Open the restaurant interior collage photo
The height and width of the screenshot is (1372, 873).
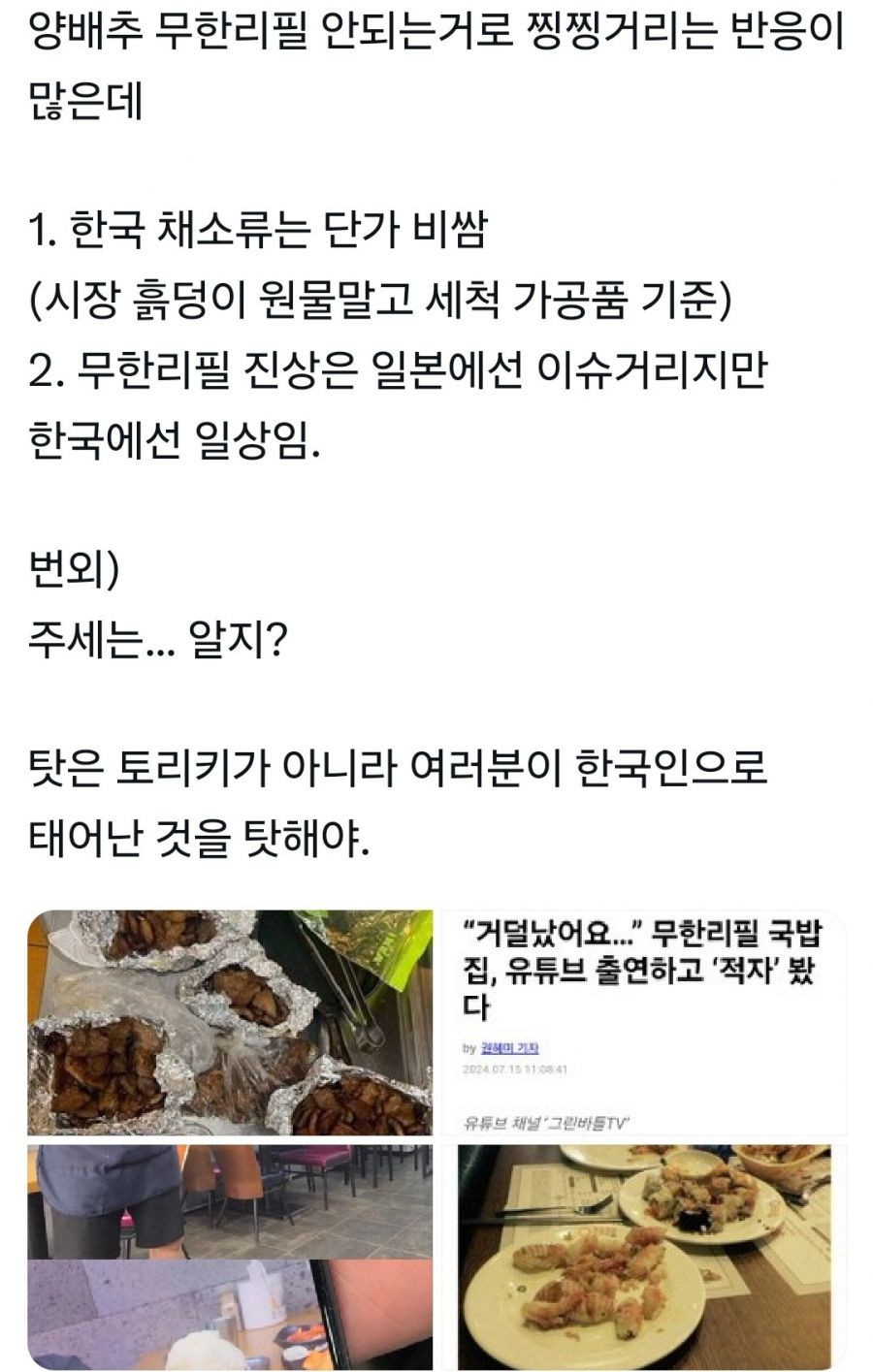[x=230, y=1257]
